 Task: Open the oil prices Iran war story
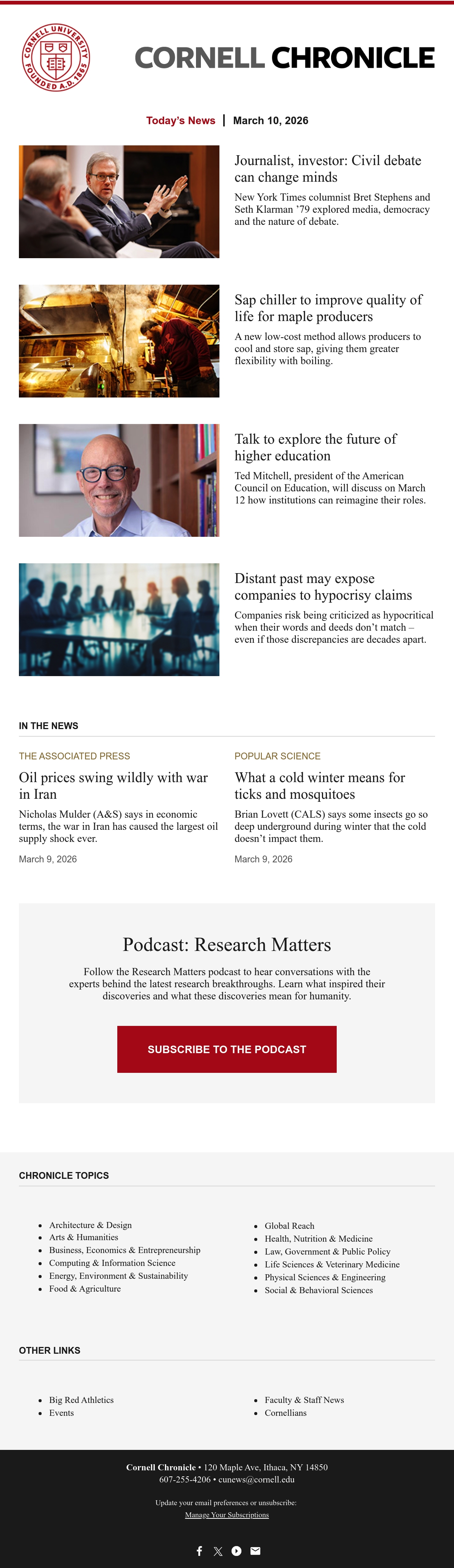[x=113, y=786]
